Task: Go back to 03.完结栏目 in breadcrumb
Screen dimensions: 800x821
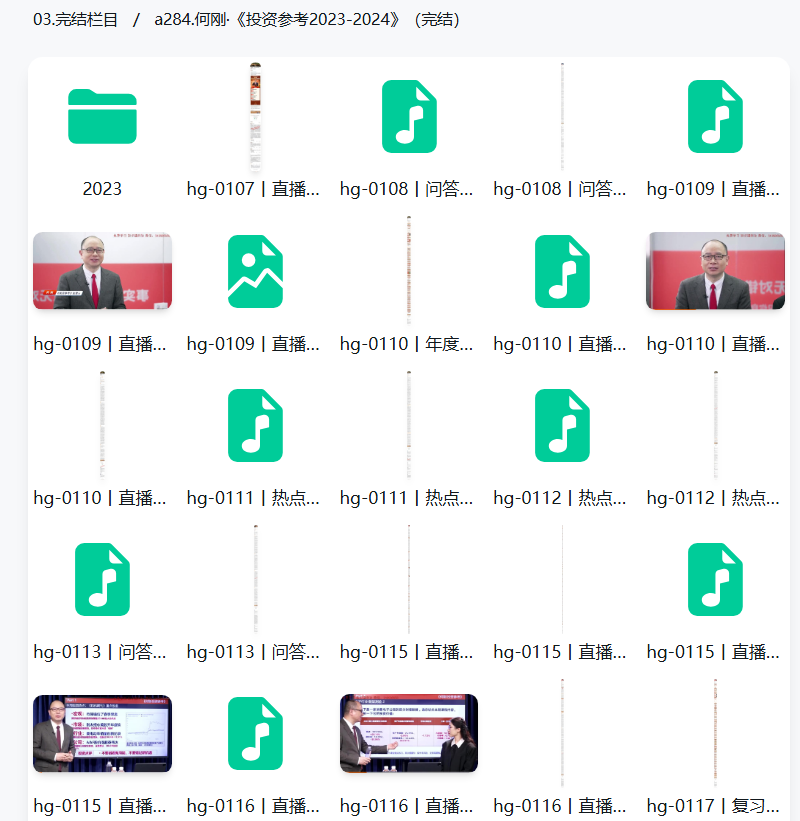Action: click(75, 19)
